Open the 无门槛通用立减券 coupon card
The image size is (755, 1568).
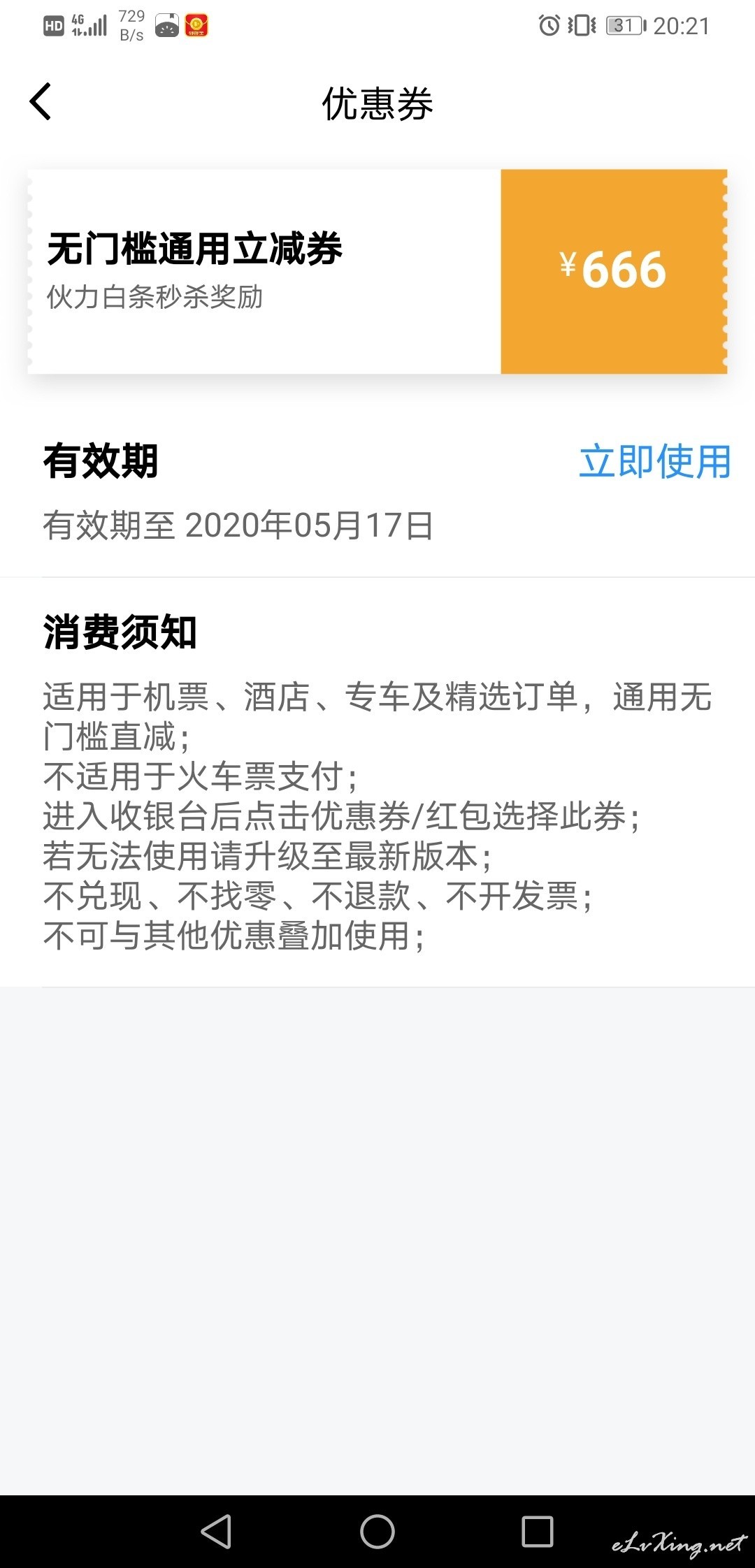(377, 271)
